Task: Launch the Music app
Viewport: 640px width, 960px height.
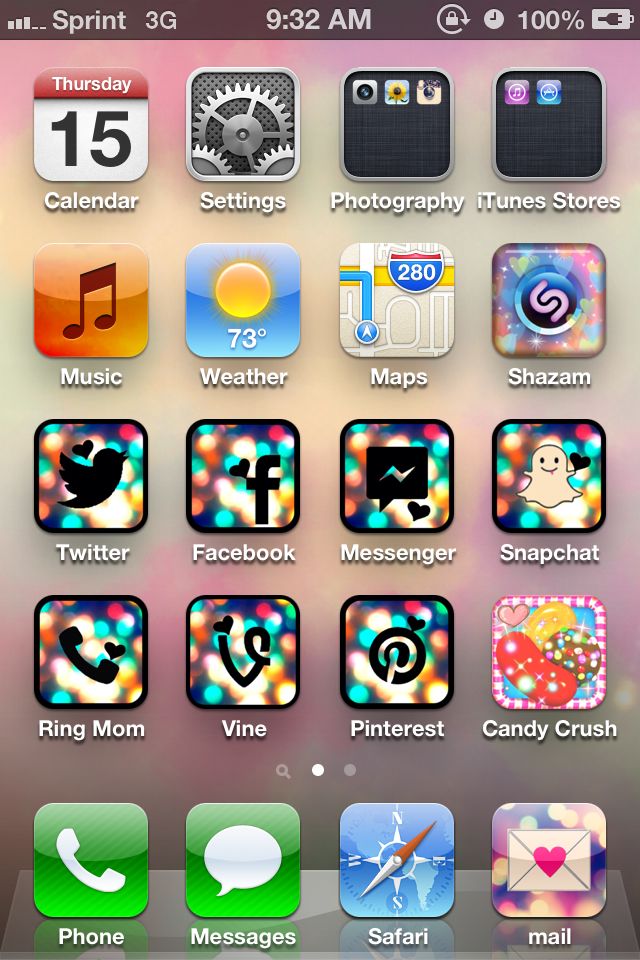Action: [x=91, y=301]
